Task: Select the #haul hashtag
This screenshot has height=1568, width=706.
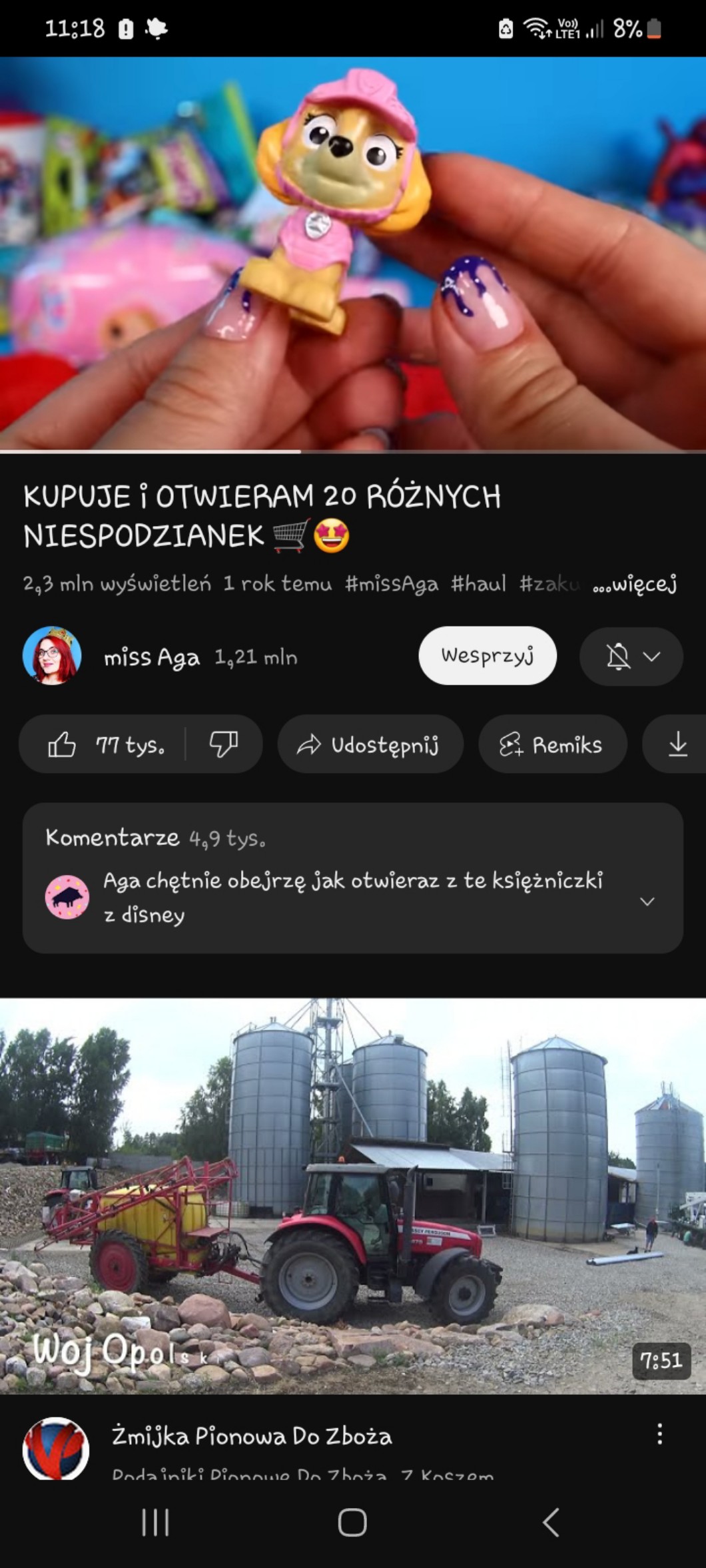Action: point(478,584)
